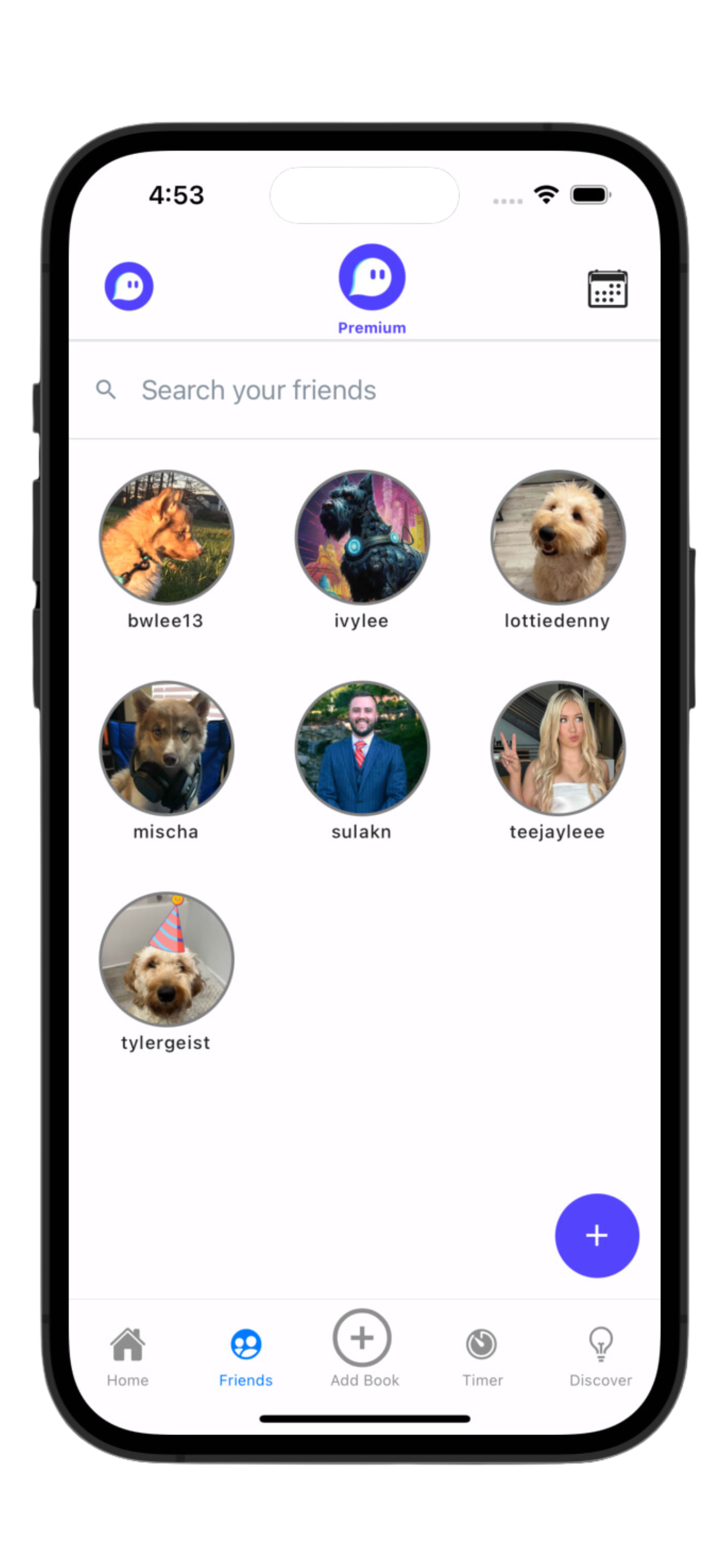Open tylergeist's profile
The image size is (723, 1568).
pyautogui.click(x=166, y=960)
